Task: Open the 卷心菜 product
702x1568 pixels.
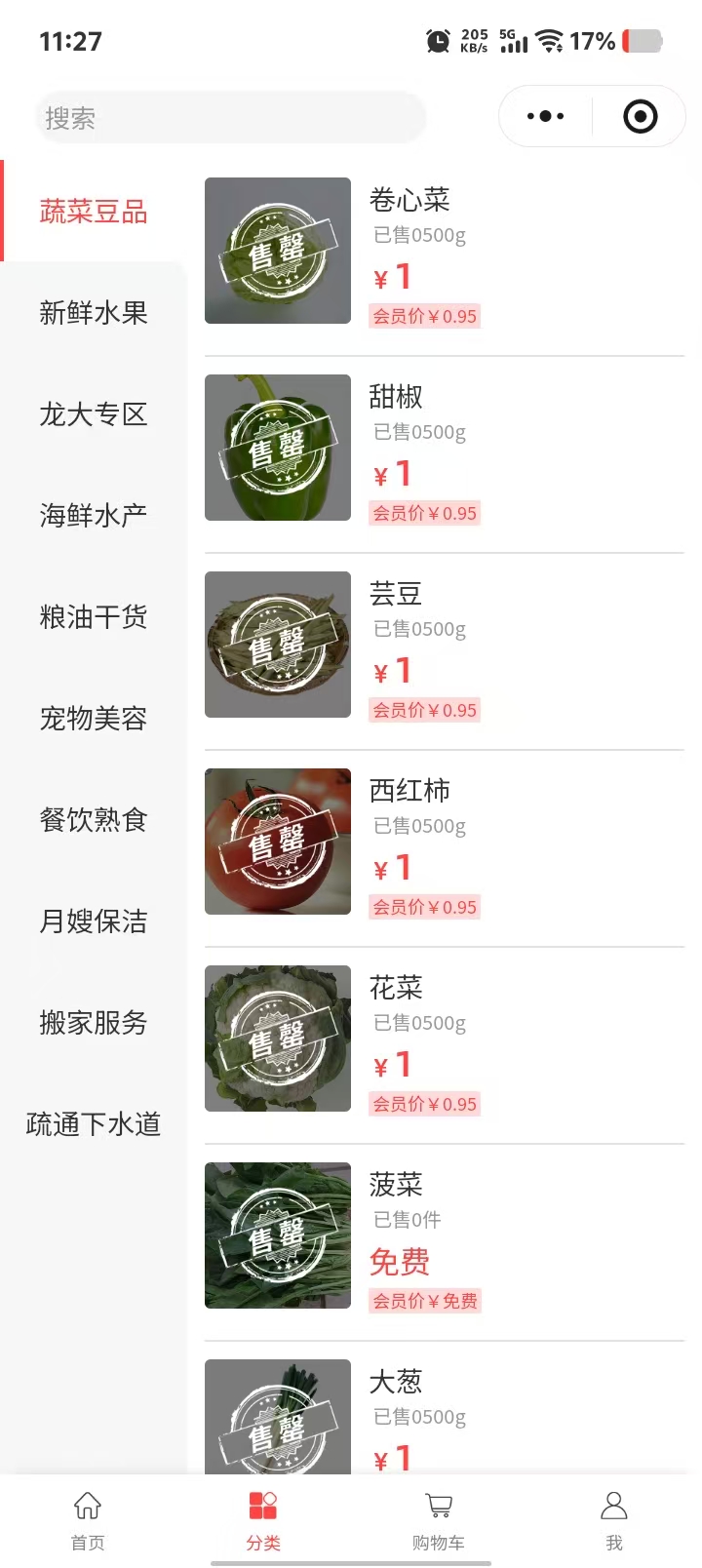Action: [409, 201]
